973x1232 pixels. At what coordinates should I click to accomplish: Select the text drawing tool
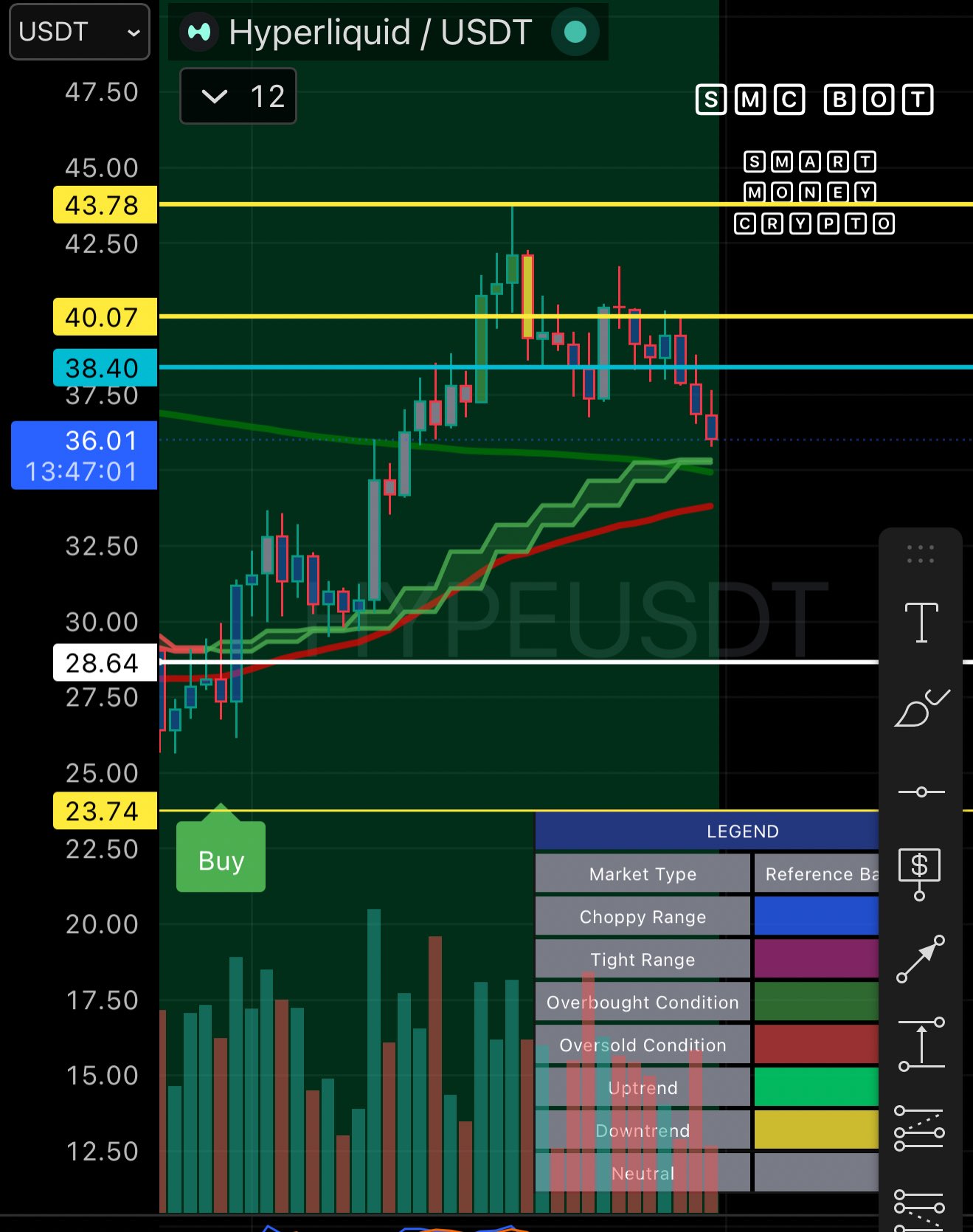tap(921, 622)
